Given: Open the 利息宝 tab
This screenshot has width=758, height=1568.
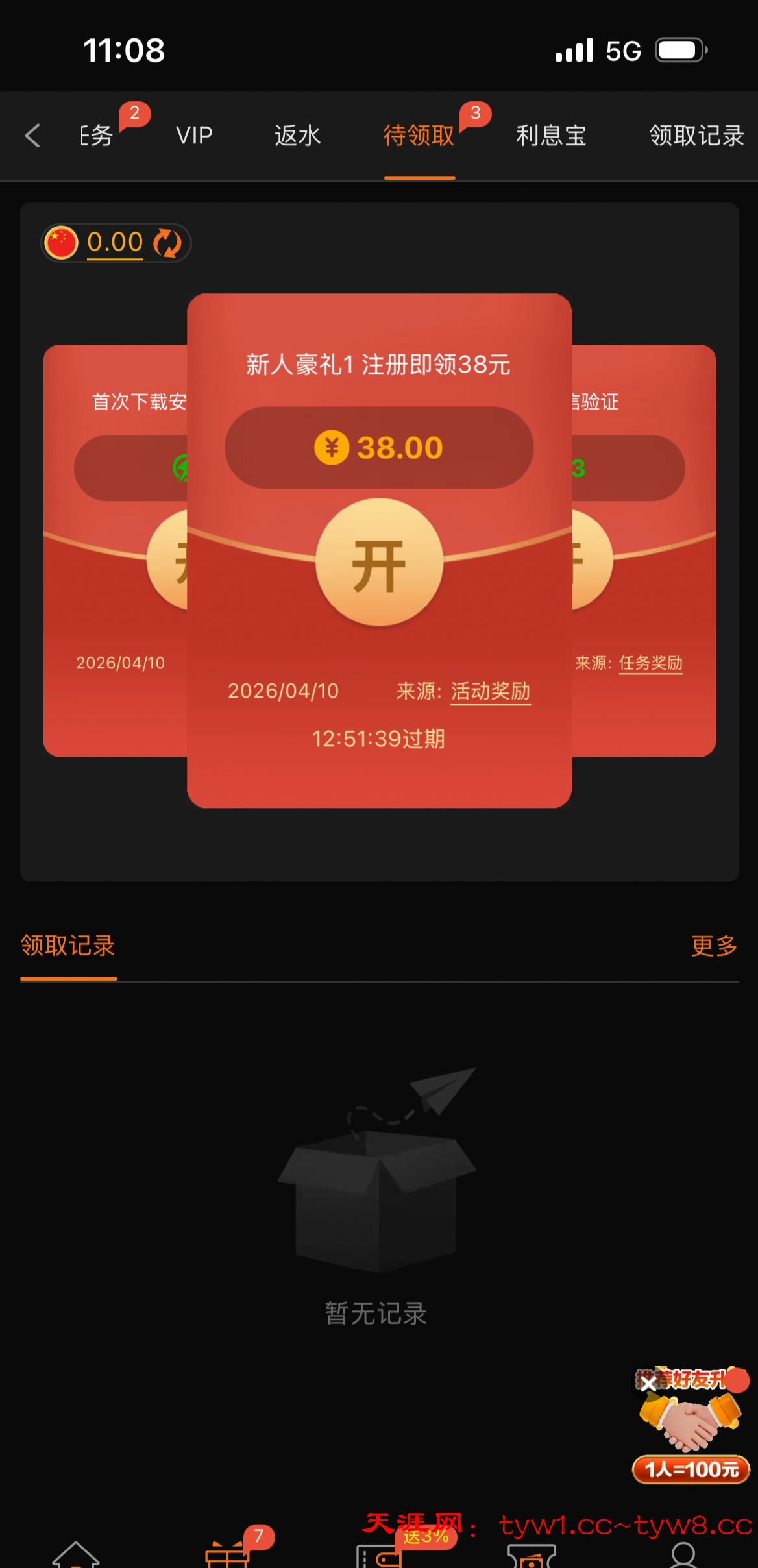Looking at the screenshot, I should (x=551, y=136).
